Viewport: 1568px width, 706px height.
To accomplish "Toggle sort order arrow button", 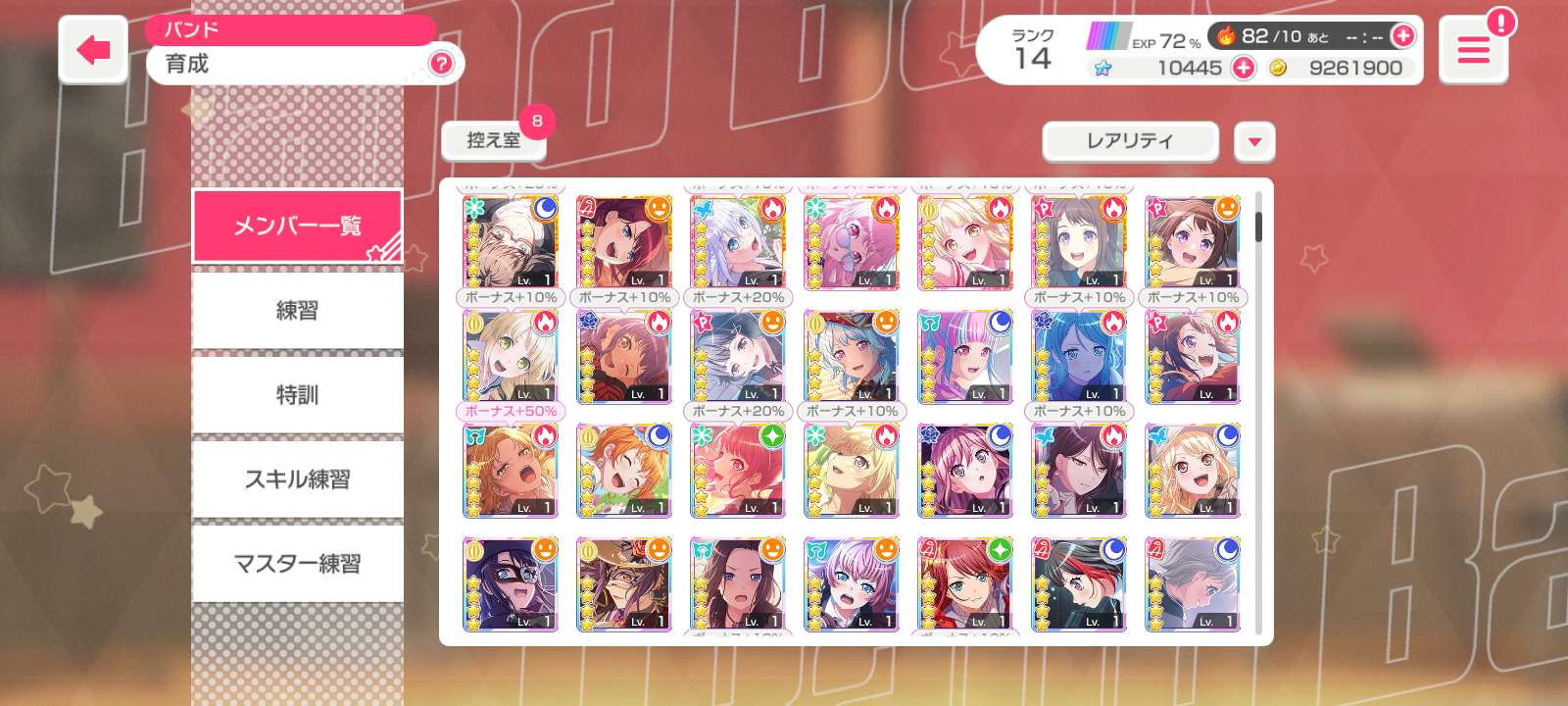I will coord(1254,142).
